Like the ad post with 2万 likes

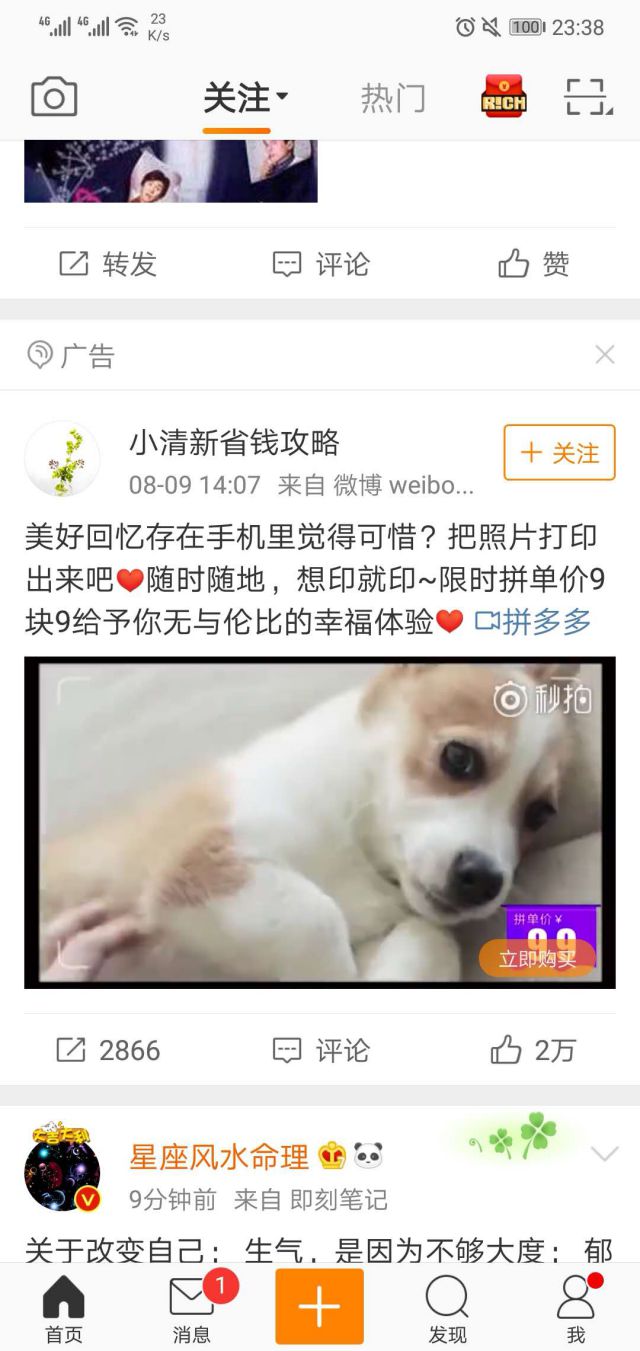pyautogui.click(x=533, y=1050)
